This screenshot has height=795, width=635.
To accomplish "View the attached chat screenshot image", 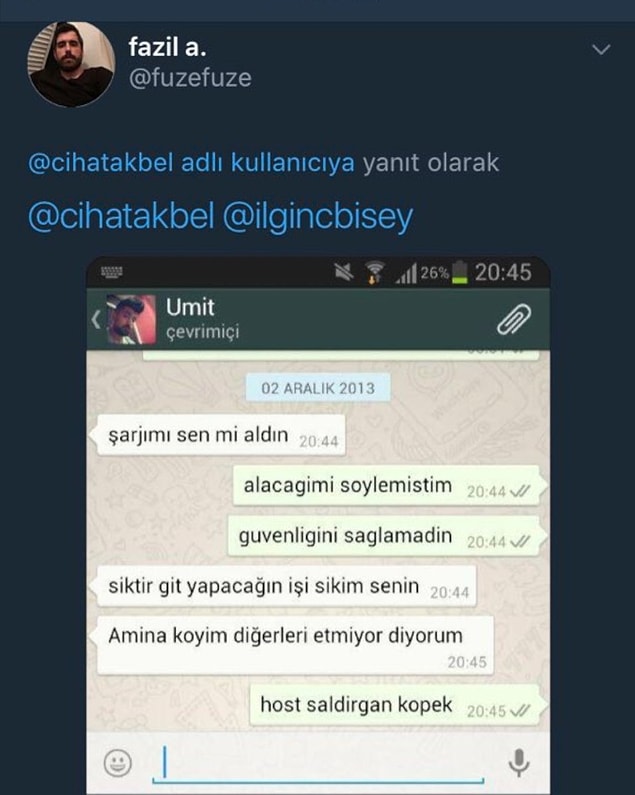I will coord(317,520).
